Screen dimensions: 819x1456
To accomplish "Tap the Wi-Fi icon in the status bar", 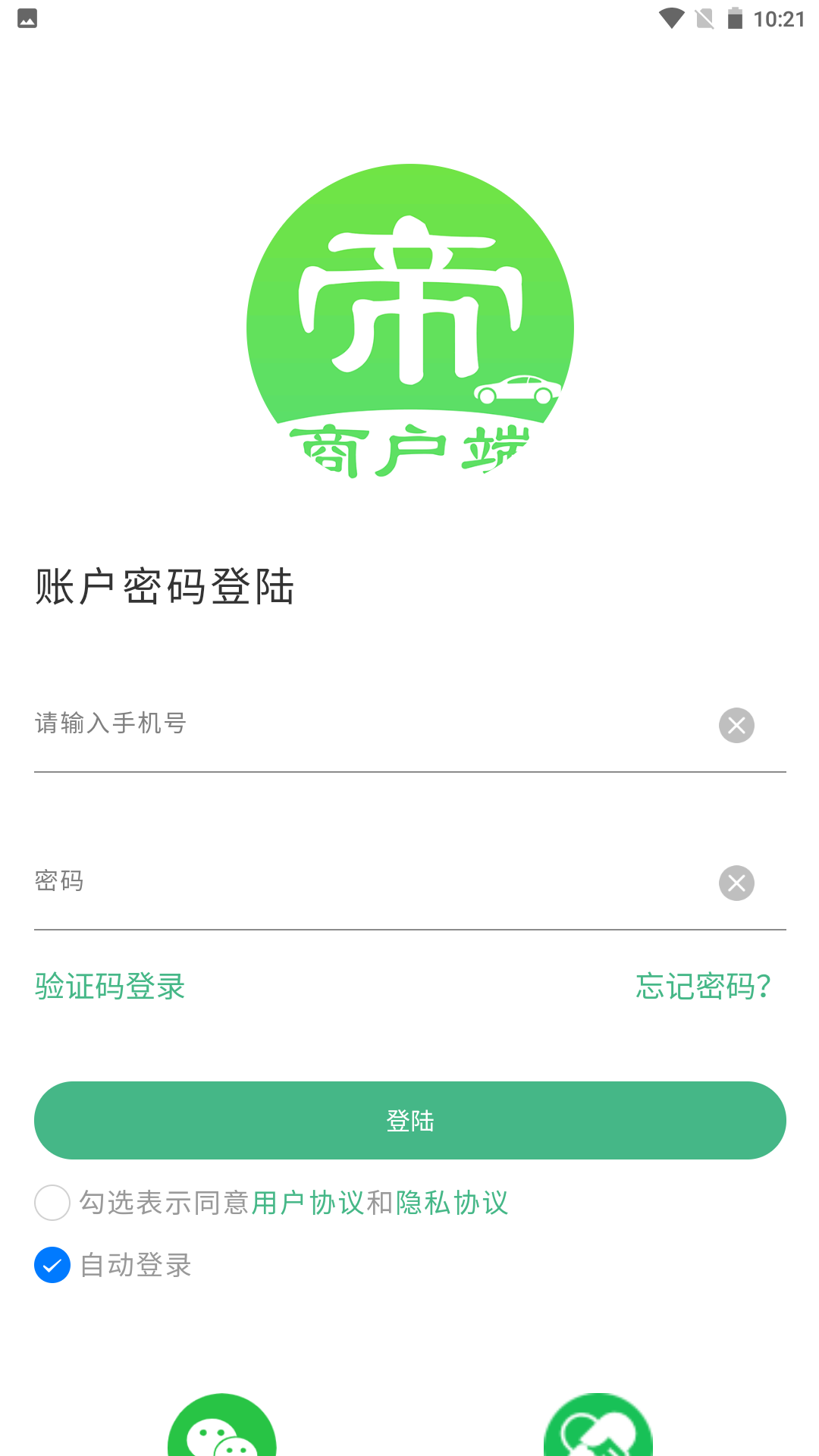I will pyautogui.click(x=670, y=20).
